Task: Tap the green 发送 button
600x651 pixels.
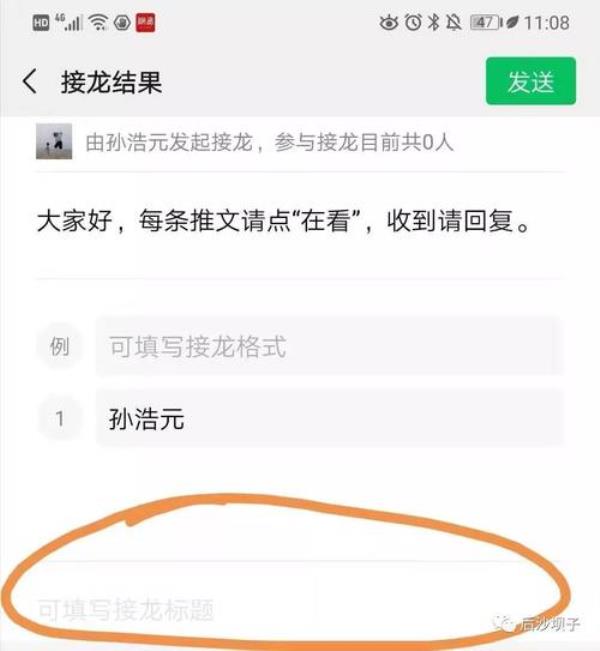Action: click(x=530, y=82)
